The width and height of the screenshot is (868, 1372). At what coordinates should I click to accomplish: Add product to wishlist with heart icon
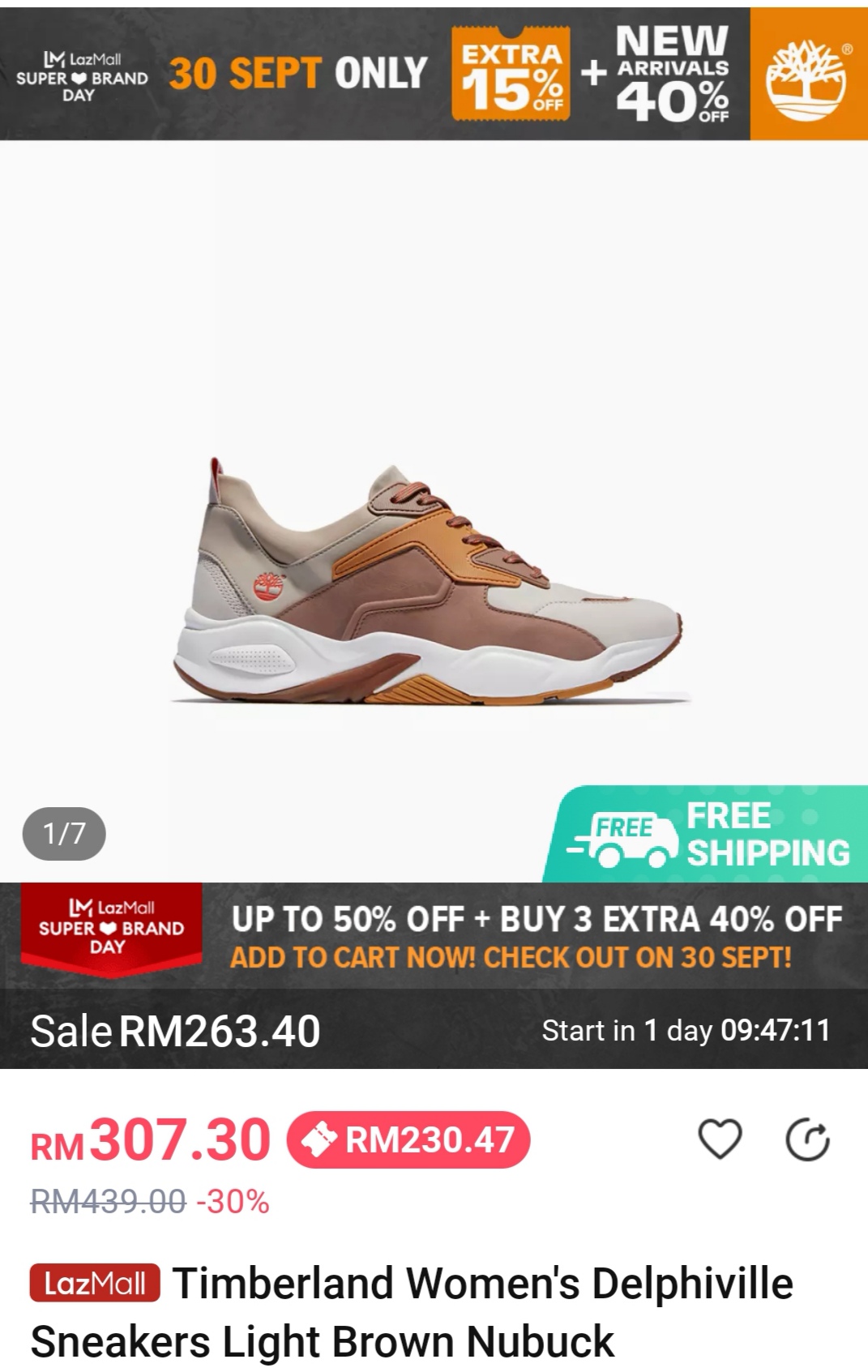[x=719, y=1139]
